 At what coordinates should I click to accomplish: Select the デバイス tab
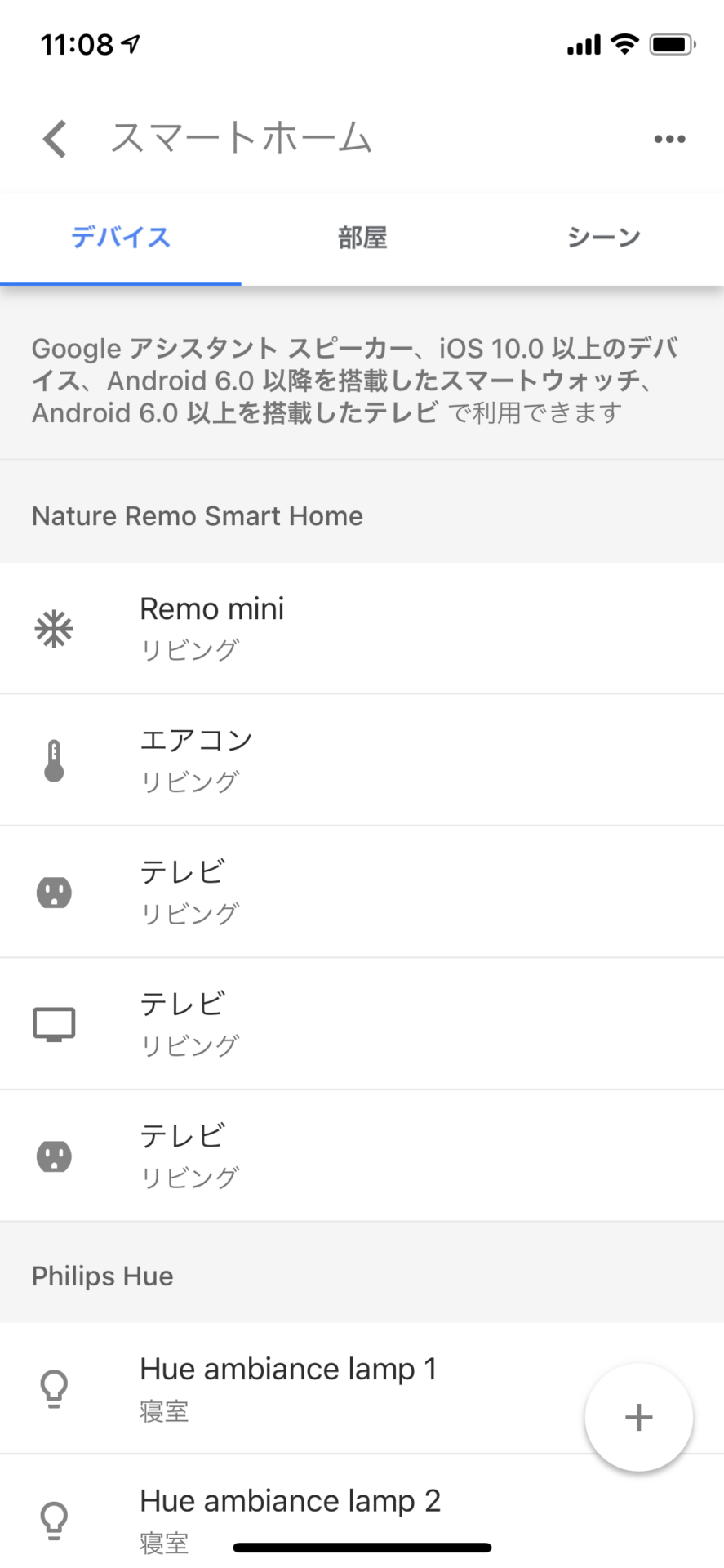tap(121, 238)
